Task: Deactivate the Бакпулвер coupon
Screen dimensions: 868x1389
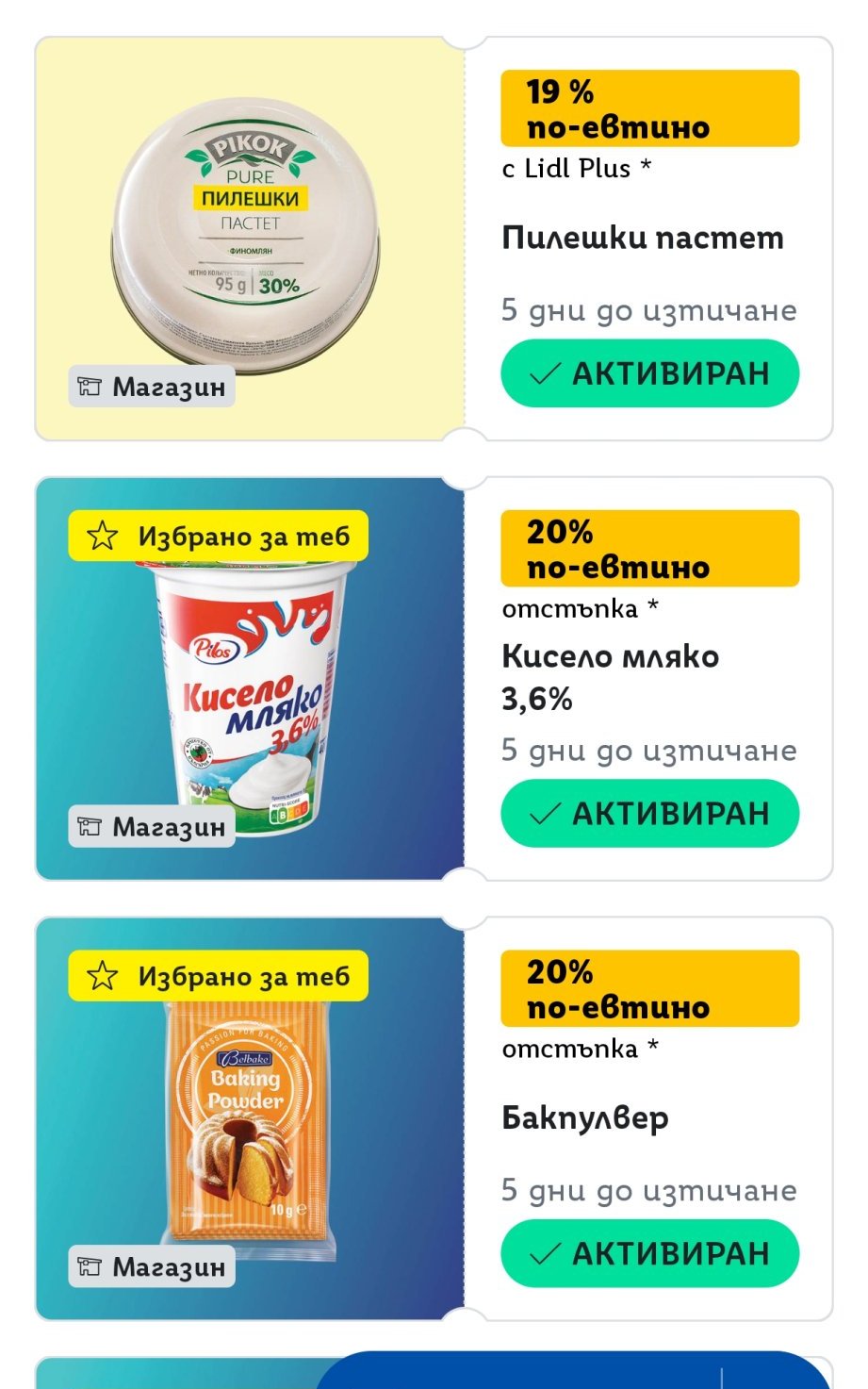Action: click(x=649, y=1253)
